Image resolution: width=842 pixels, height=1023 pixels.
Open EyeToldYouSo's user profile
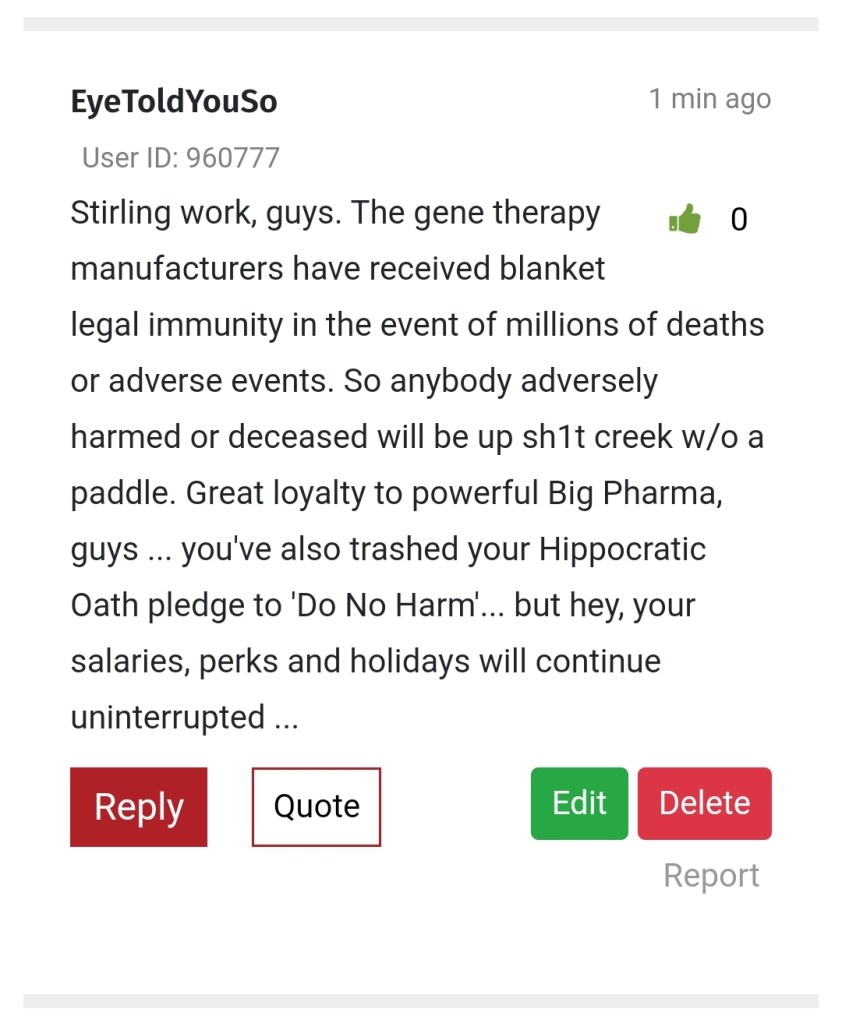174,101
